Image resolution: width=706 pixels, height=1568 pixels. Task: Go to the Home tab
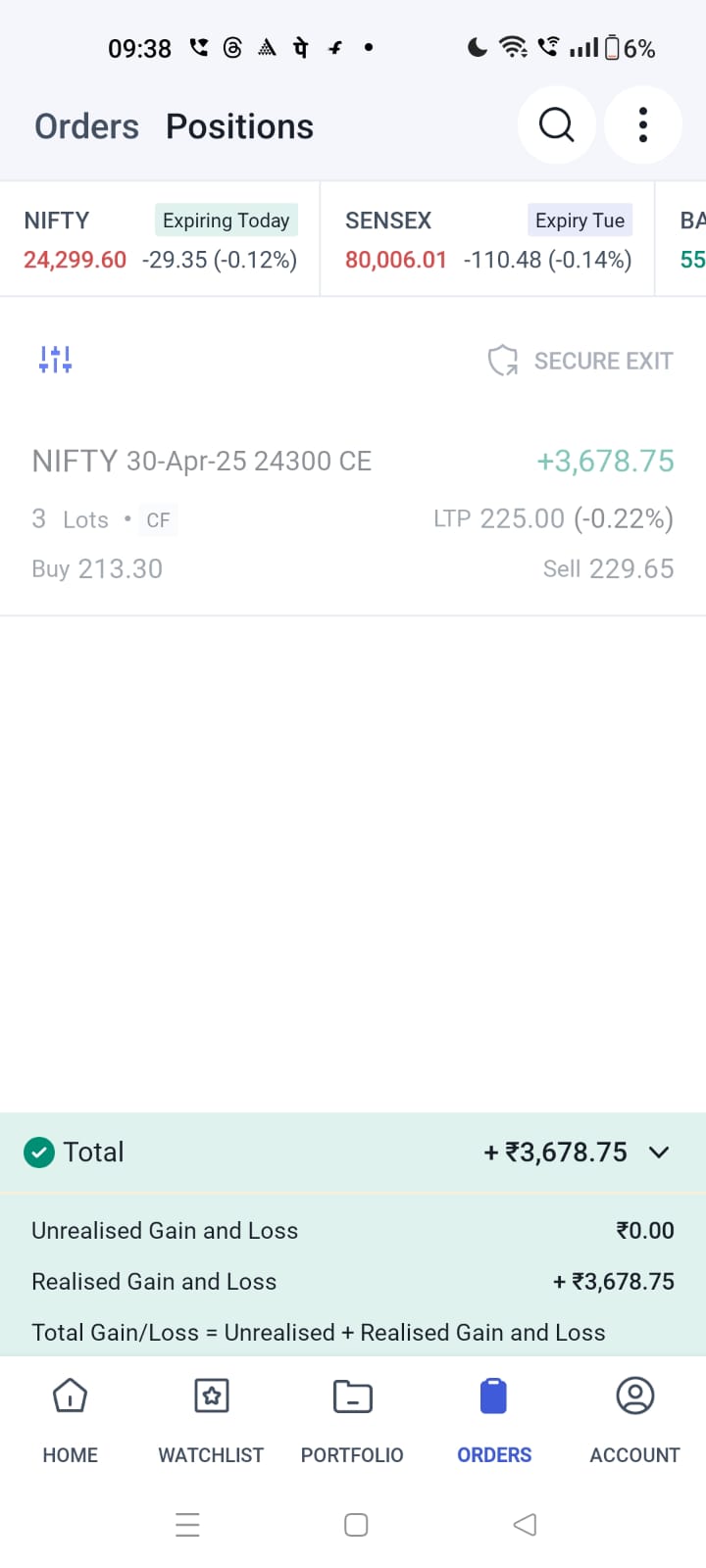click(71, 1420)
